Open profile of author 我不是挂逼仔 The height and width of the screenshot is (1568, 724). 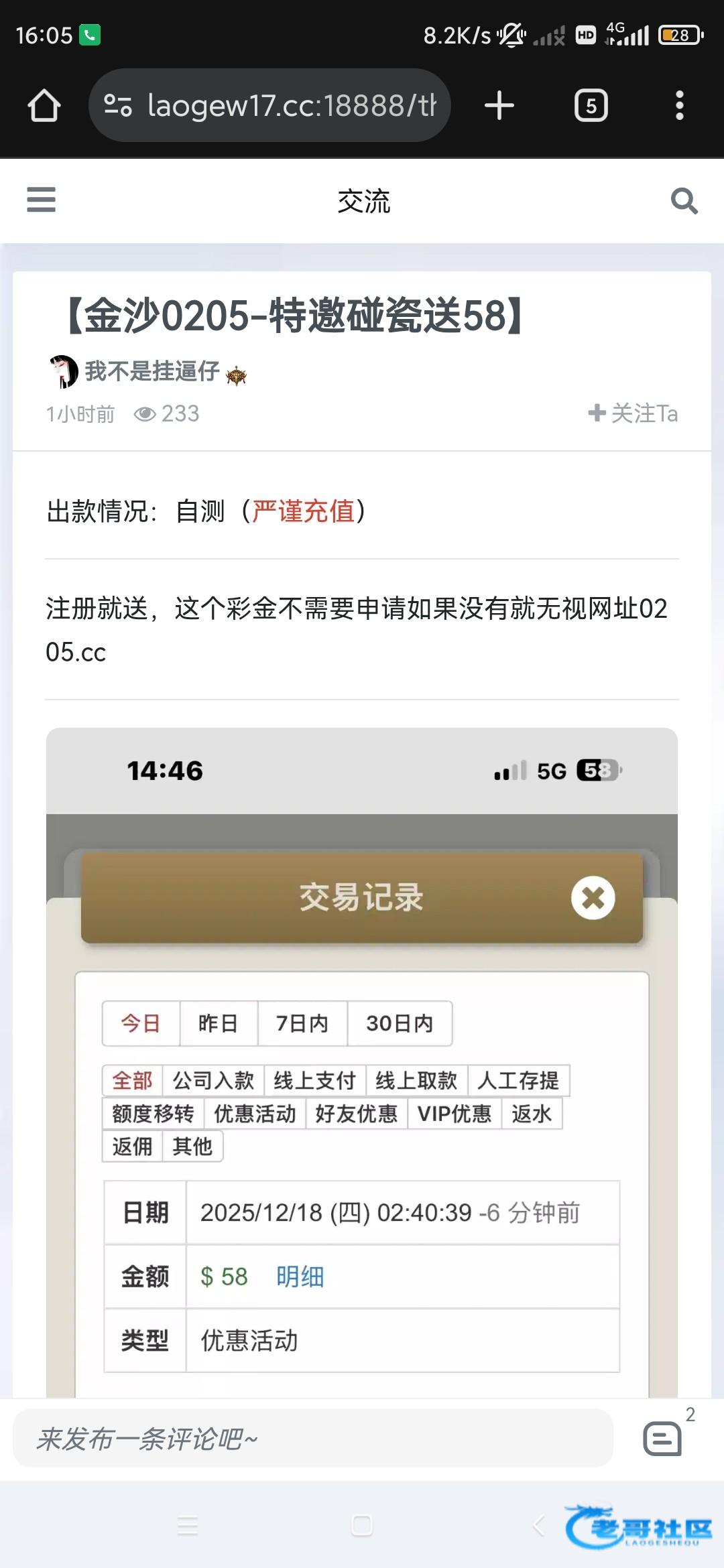pos(152,371)
